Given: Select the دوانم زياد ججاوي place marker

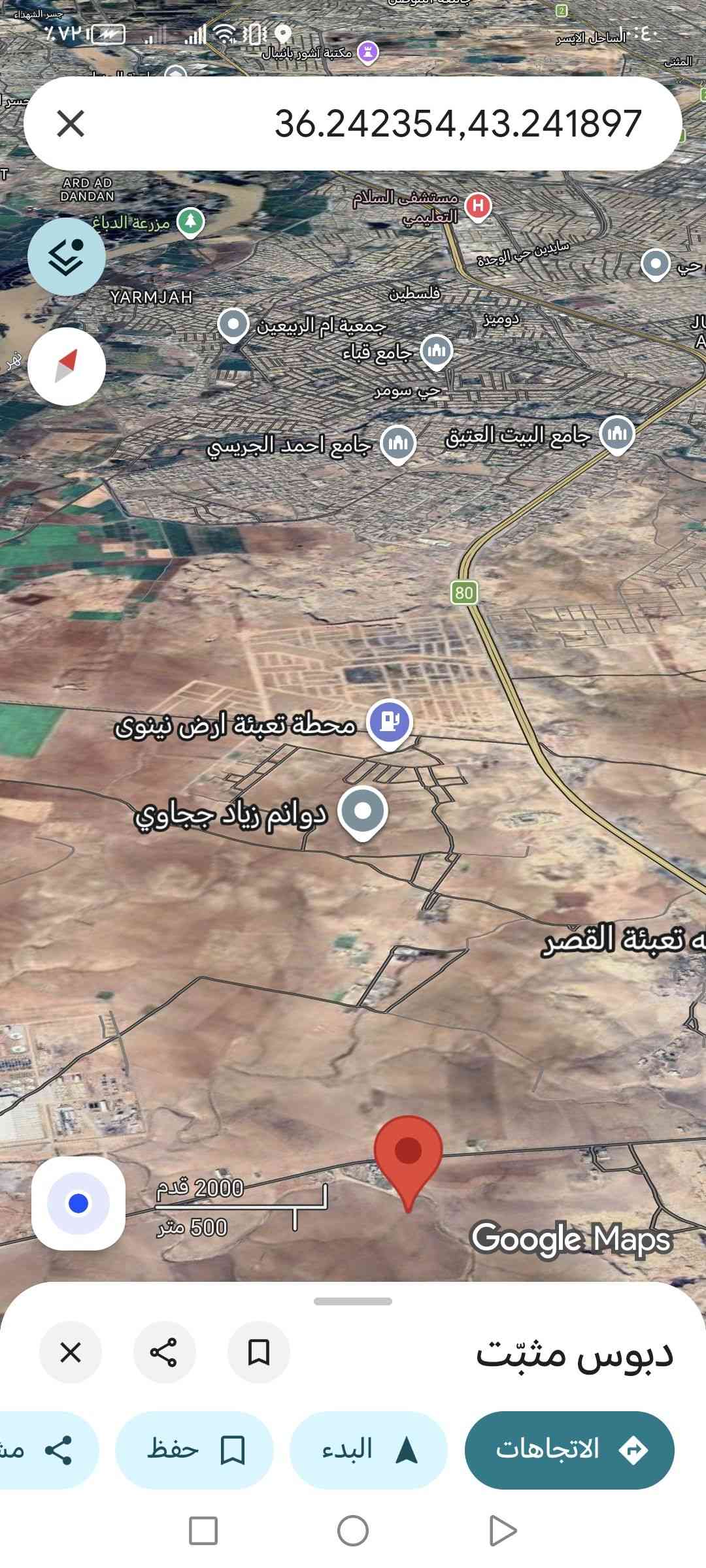Looking at the screenshot, I should (x=363, y=811).
